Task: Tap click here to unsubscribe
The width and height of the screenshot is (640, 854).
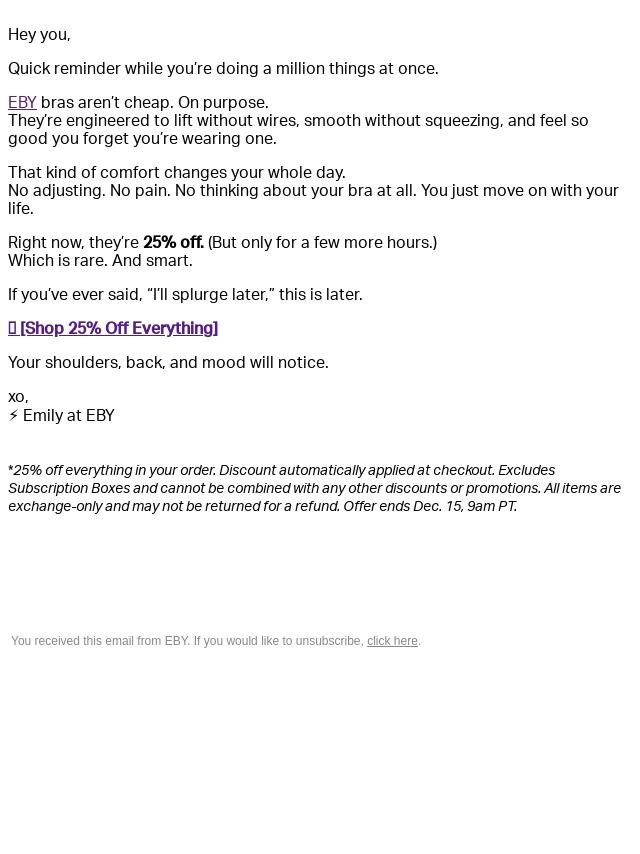Action: point(392,641)
